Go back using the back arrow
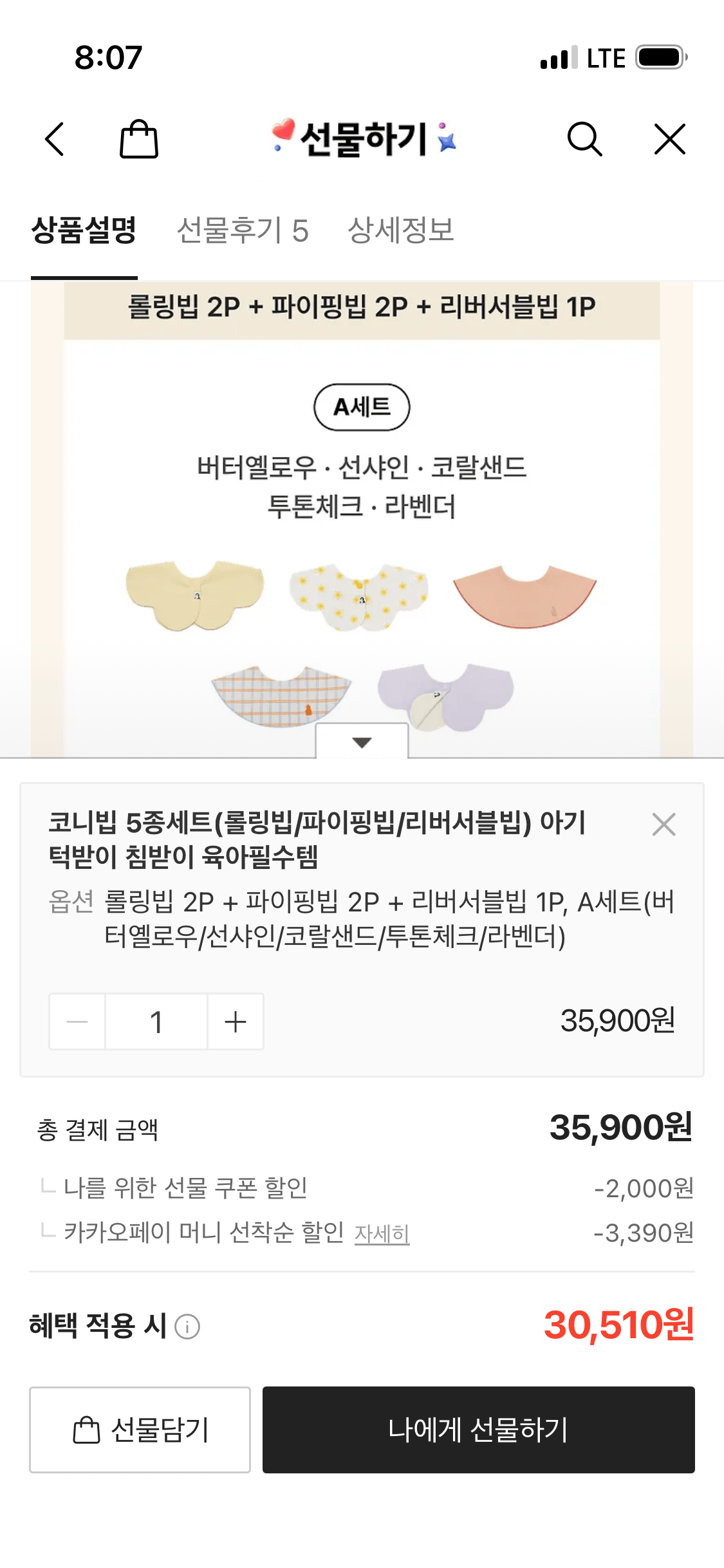Image resolution: width=724 pixels, height=1568 pixels. pyautogui.click(x=55, y=138)
